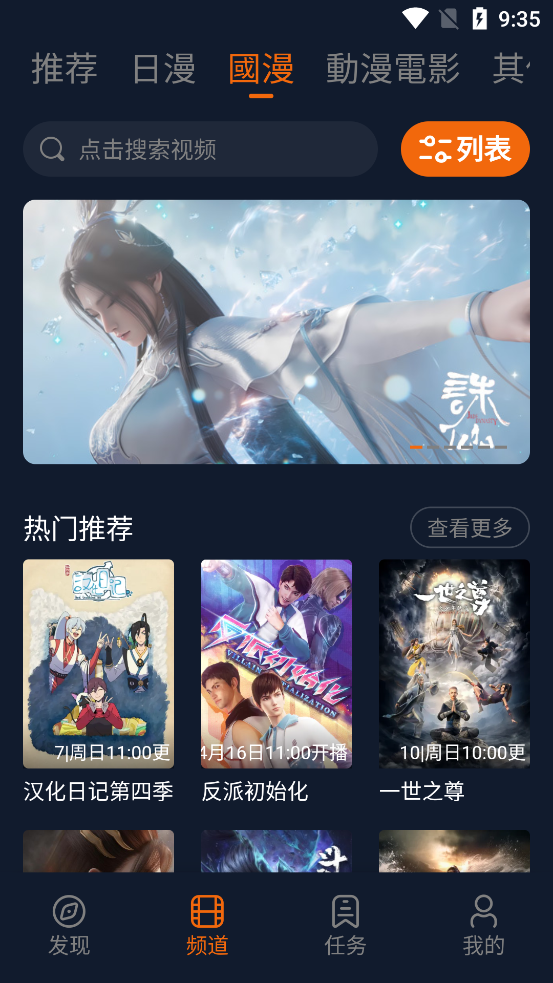Image resolution: width=553 pixels, height=983 pixels.
Task: Tap 查看更多 next to 热门推荐
Action: [470, 528]
